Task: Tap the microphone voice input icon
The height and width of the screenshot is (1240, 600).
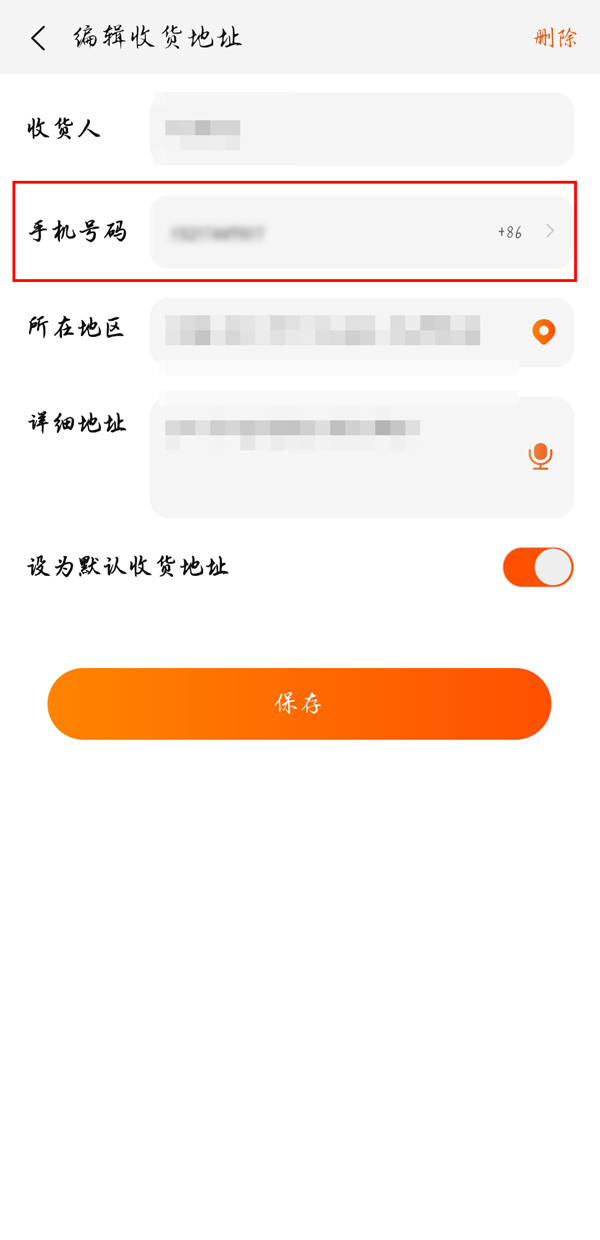Action: [x=541, y=456]
